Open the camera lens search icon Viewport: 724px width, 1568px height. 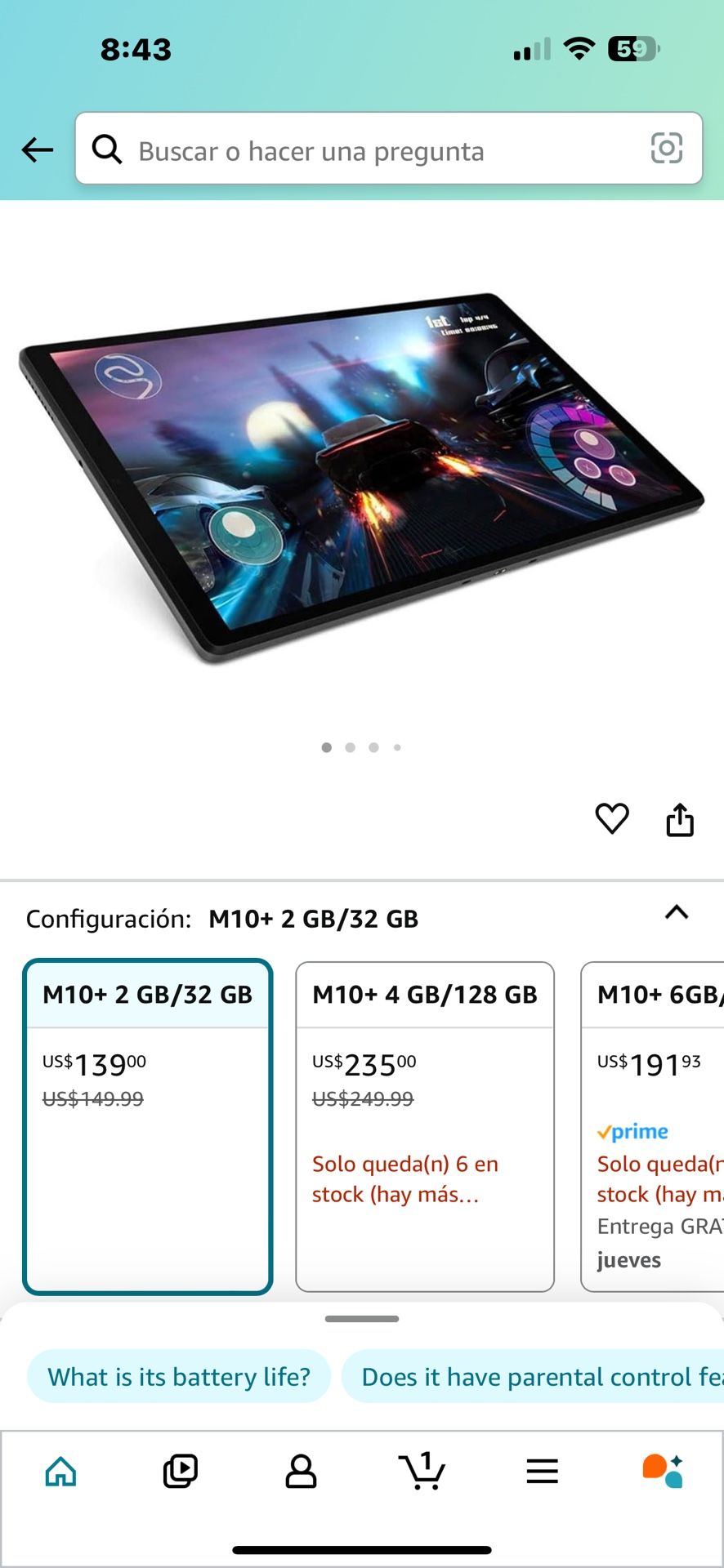click(x=666, y=149)
